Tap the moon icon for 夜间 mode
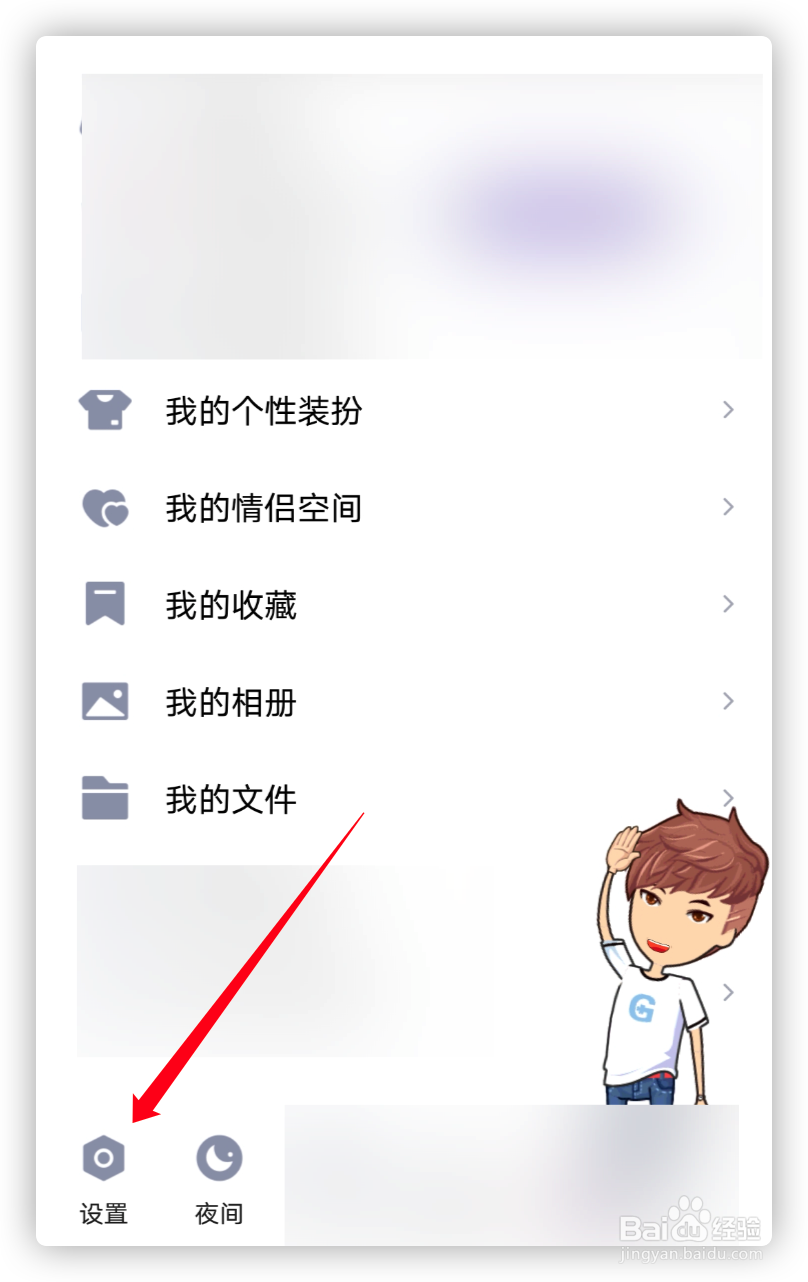The height and width of the screenshot is (1282, 808). pos(218,1158)
